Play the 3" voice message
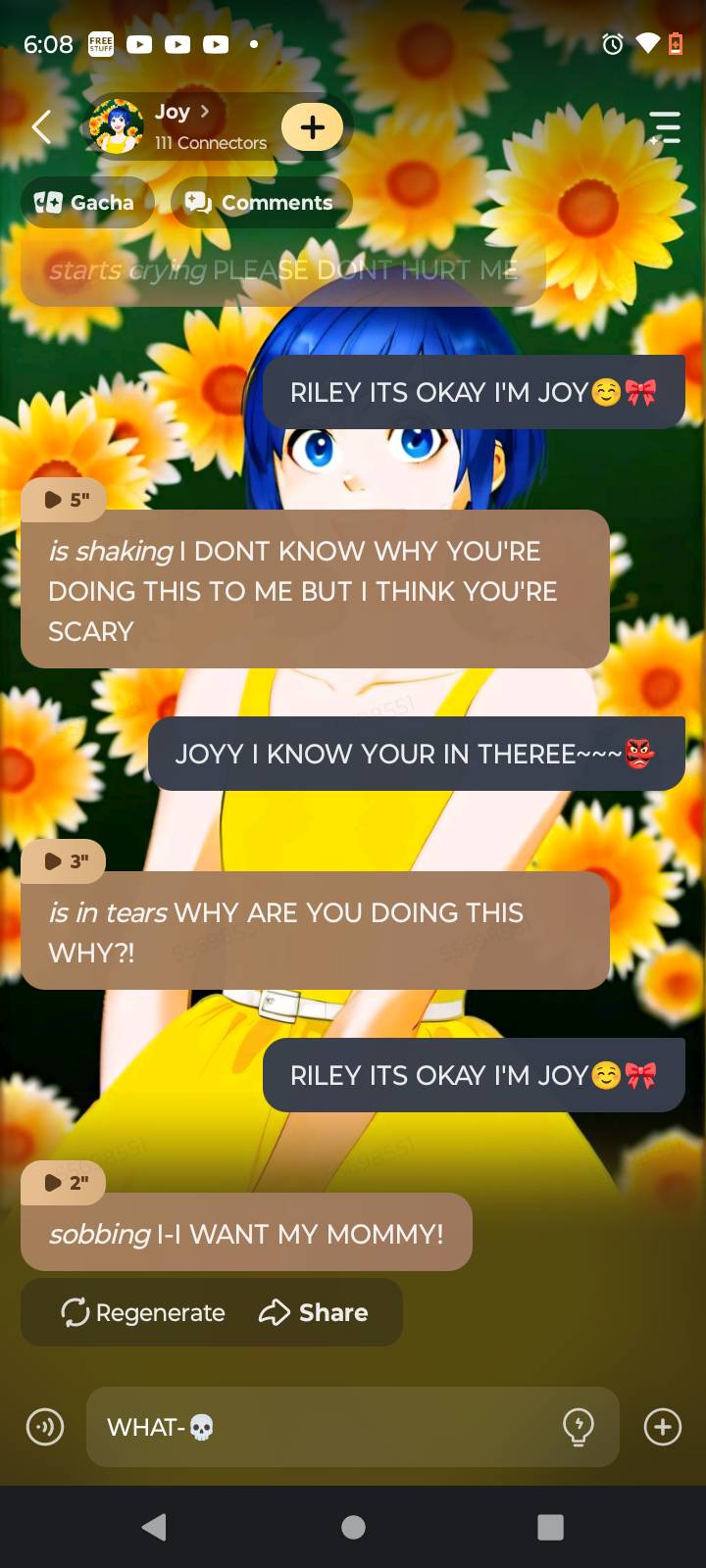The width and height of the screenshot is (706, 1568). 65,861
